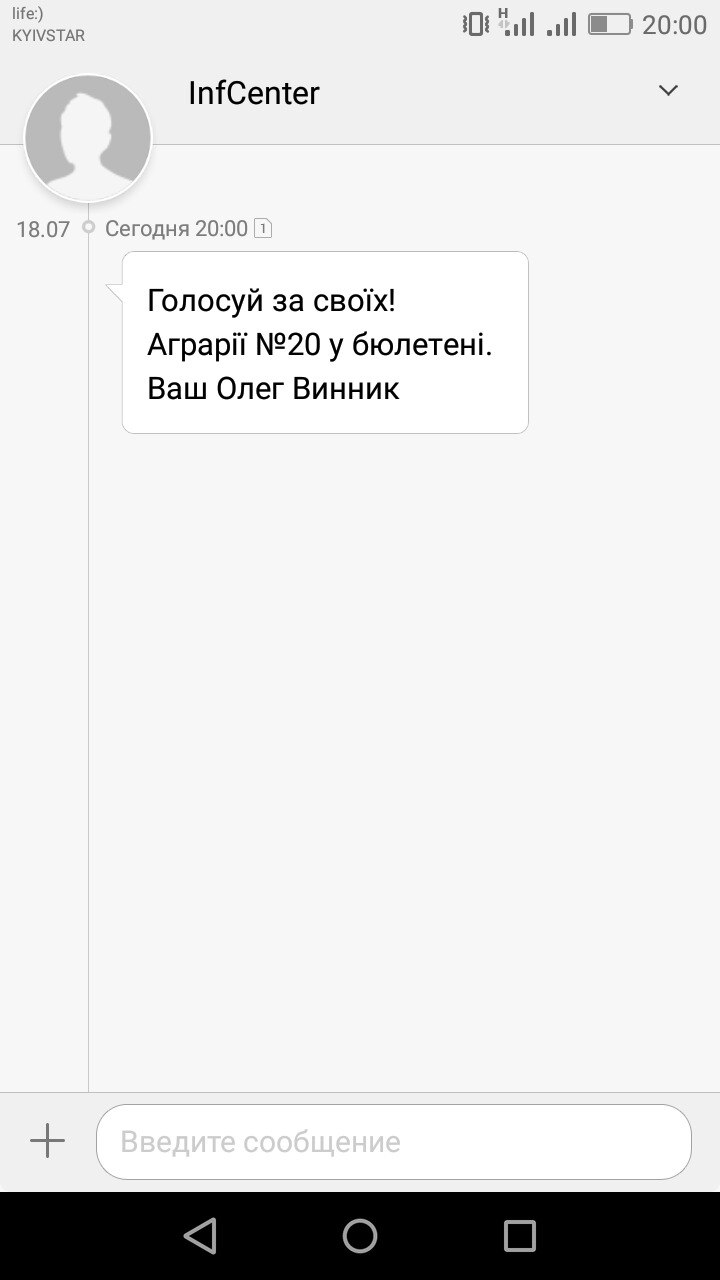Go back using the system back button
This screenshot has height=1280, width=720.
click(x=200, y=1236)
